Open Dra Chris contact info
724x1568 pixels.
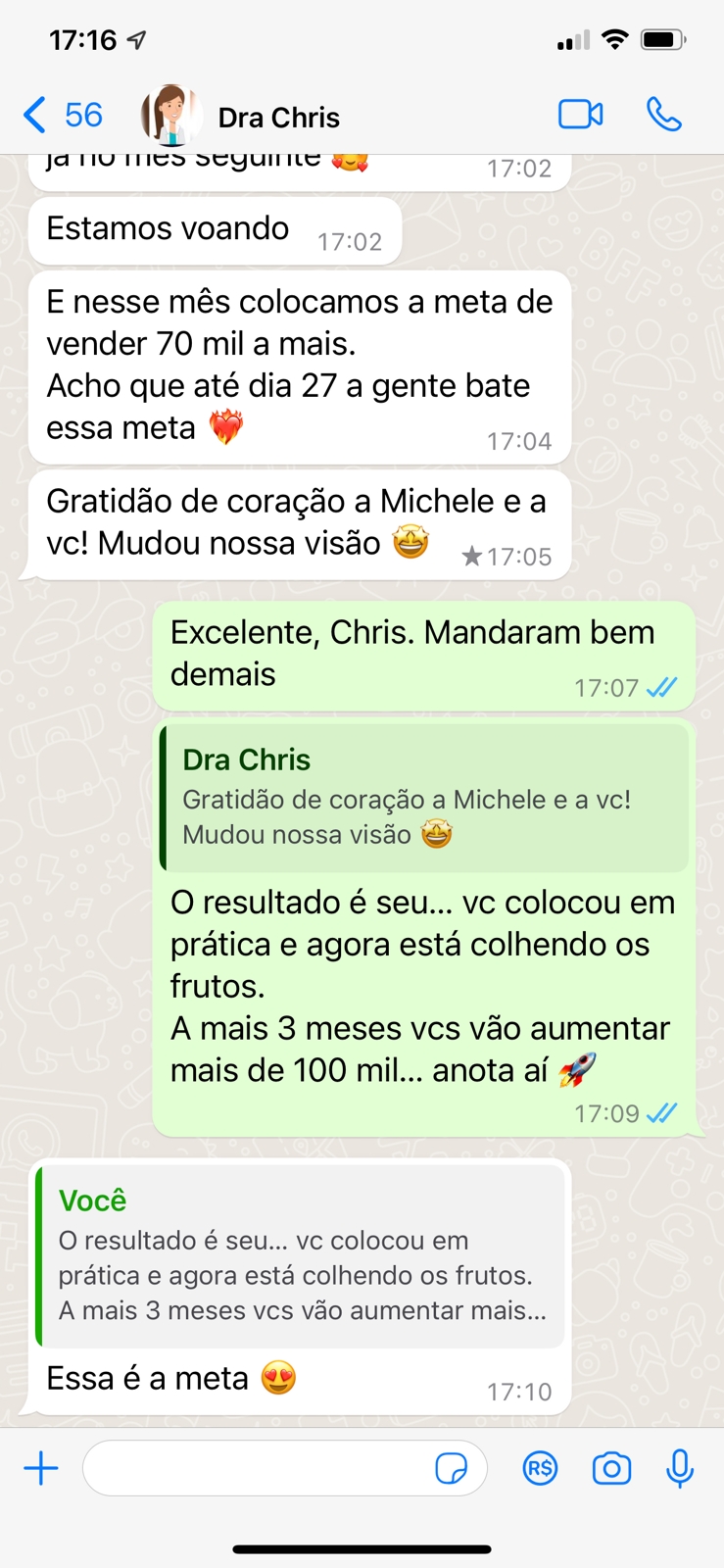click(278, 118)
